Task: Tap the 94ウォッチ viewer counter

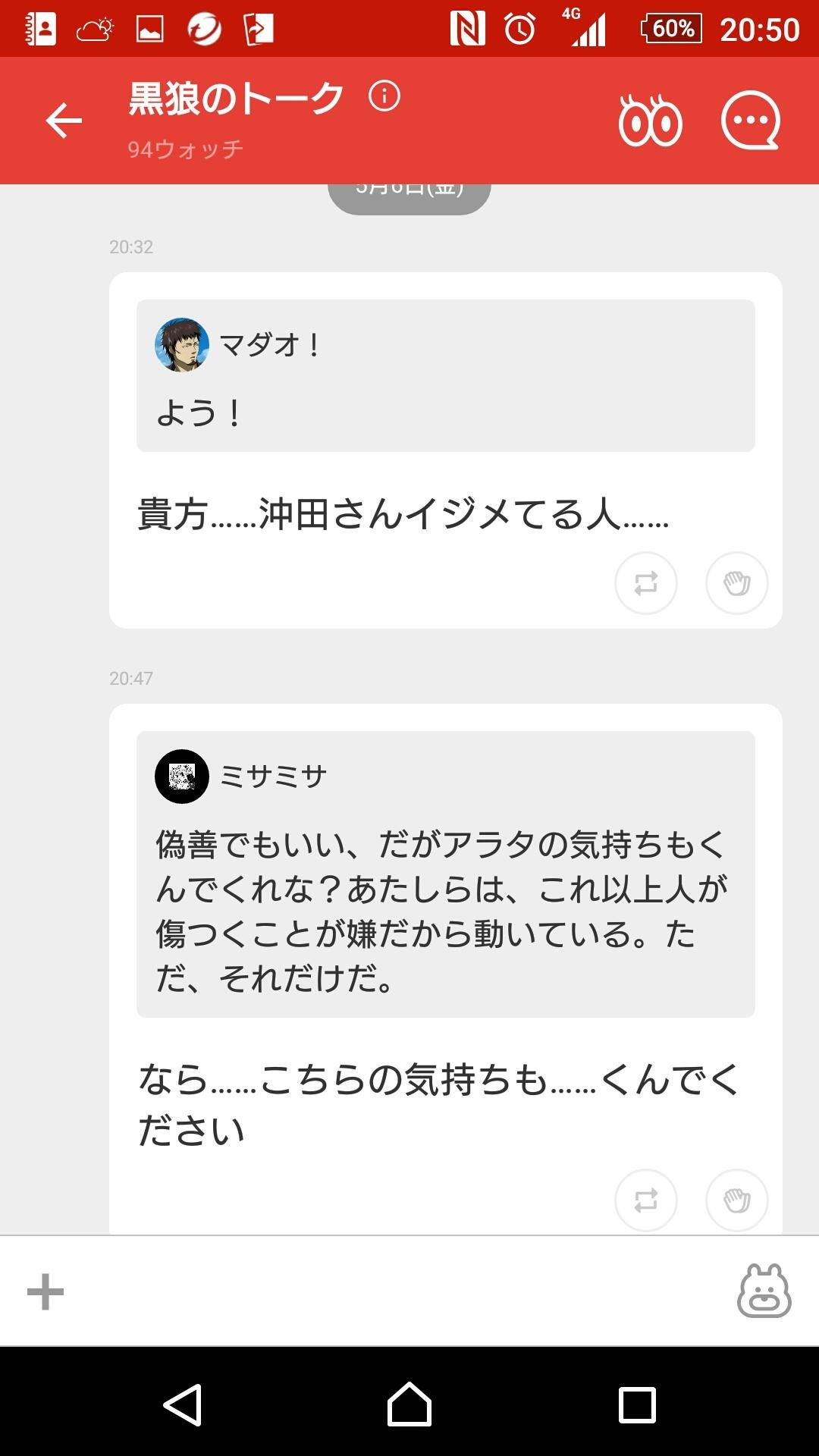Action: (184, 149)
